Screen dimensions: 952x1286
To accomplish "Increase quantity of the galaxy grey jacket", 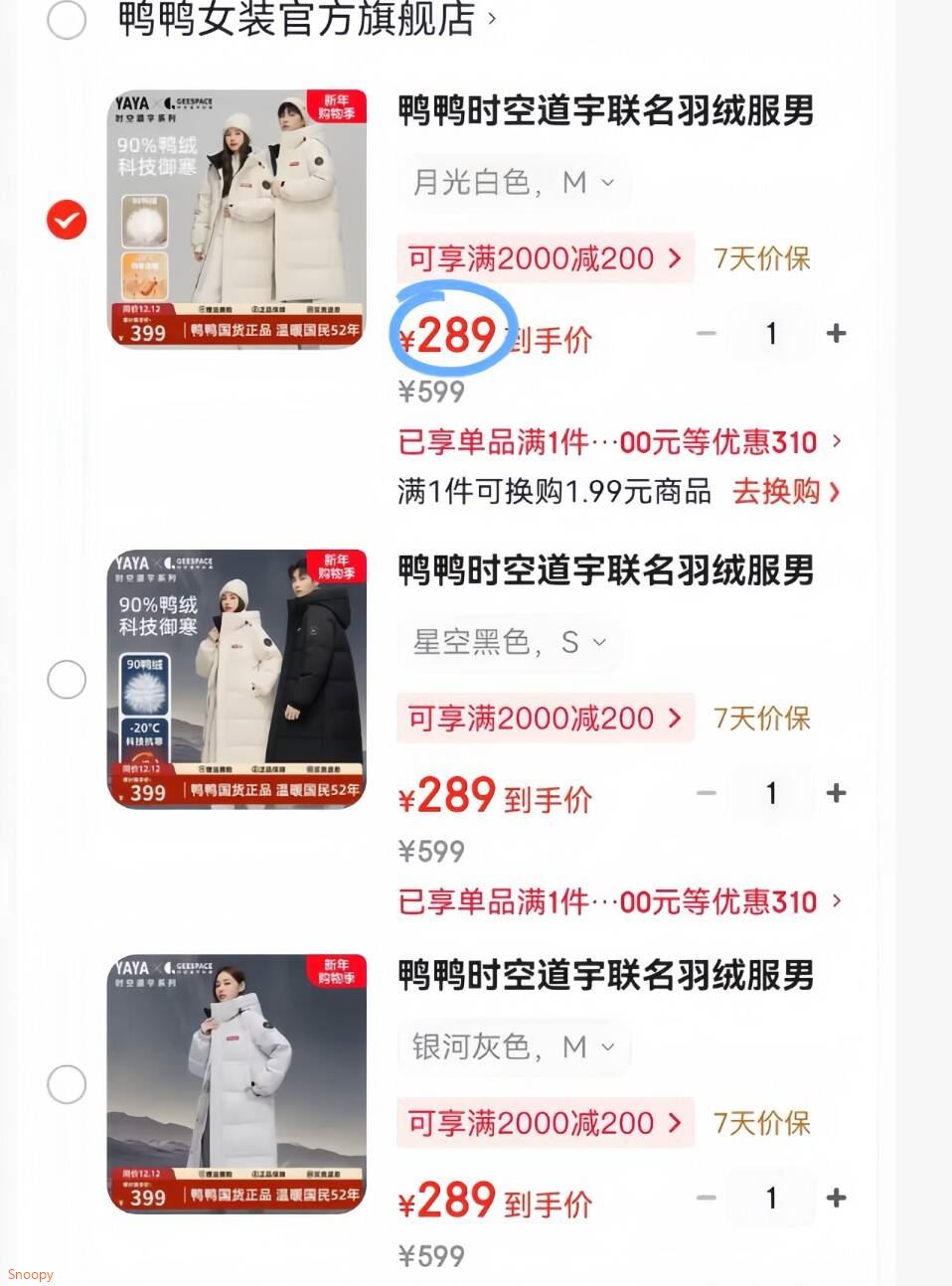I will pos(836,1199).
